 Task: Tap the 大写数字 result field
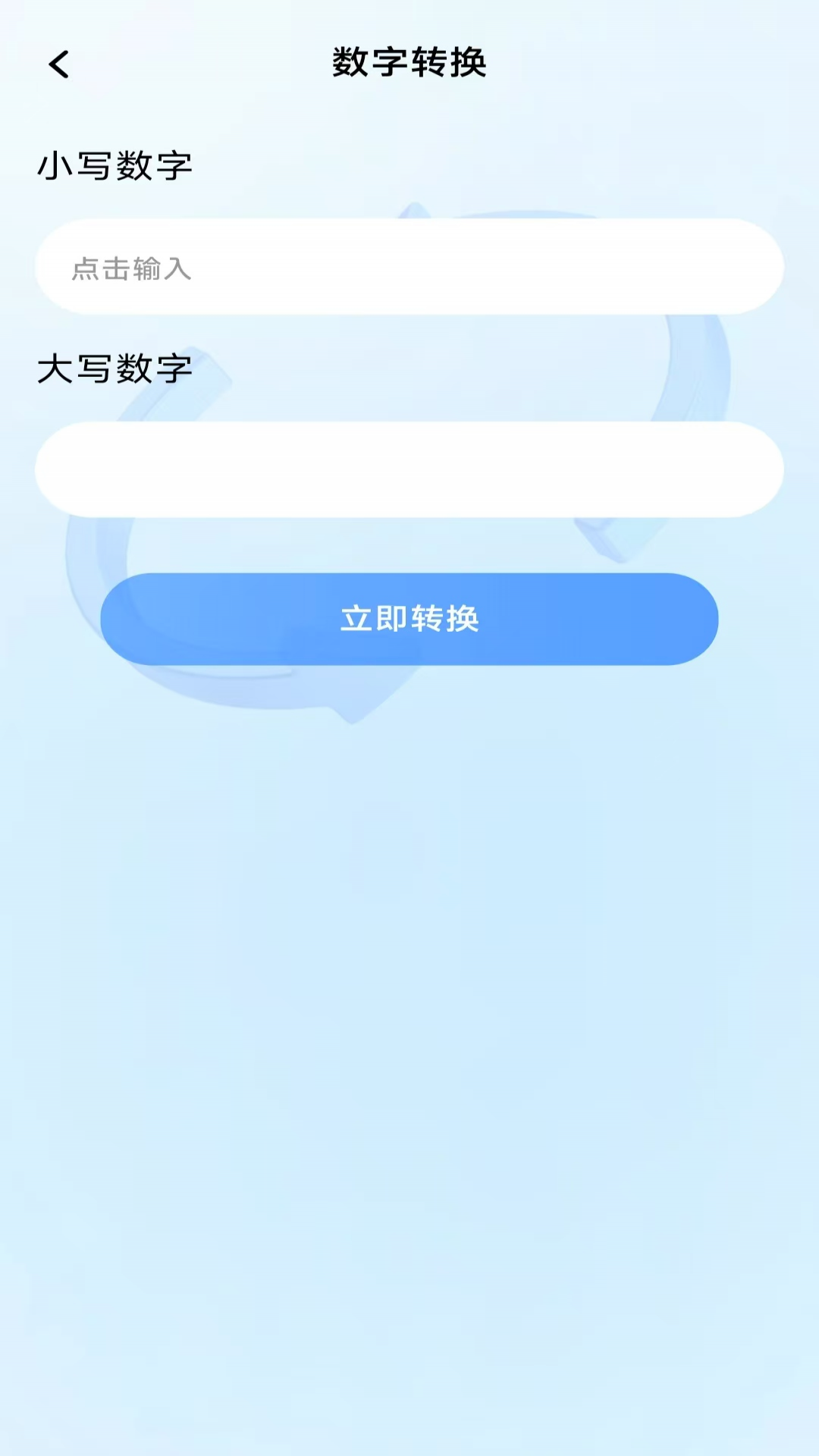tap(409, 469)
